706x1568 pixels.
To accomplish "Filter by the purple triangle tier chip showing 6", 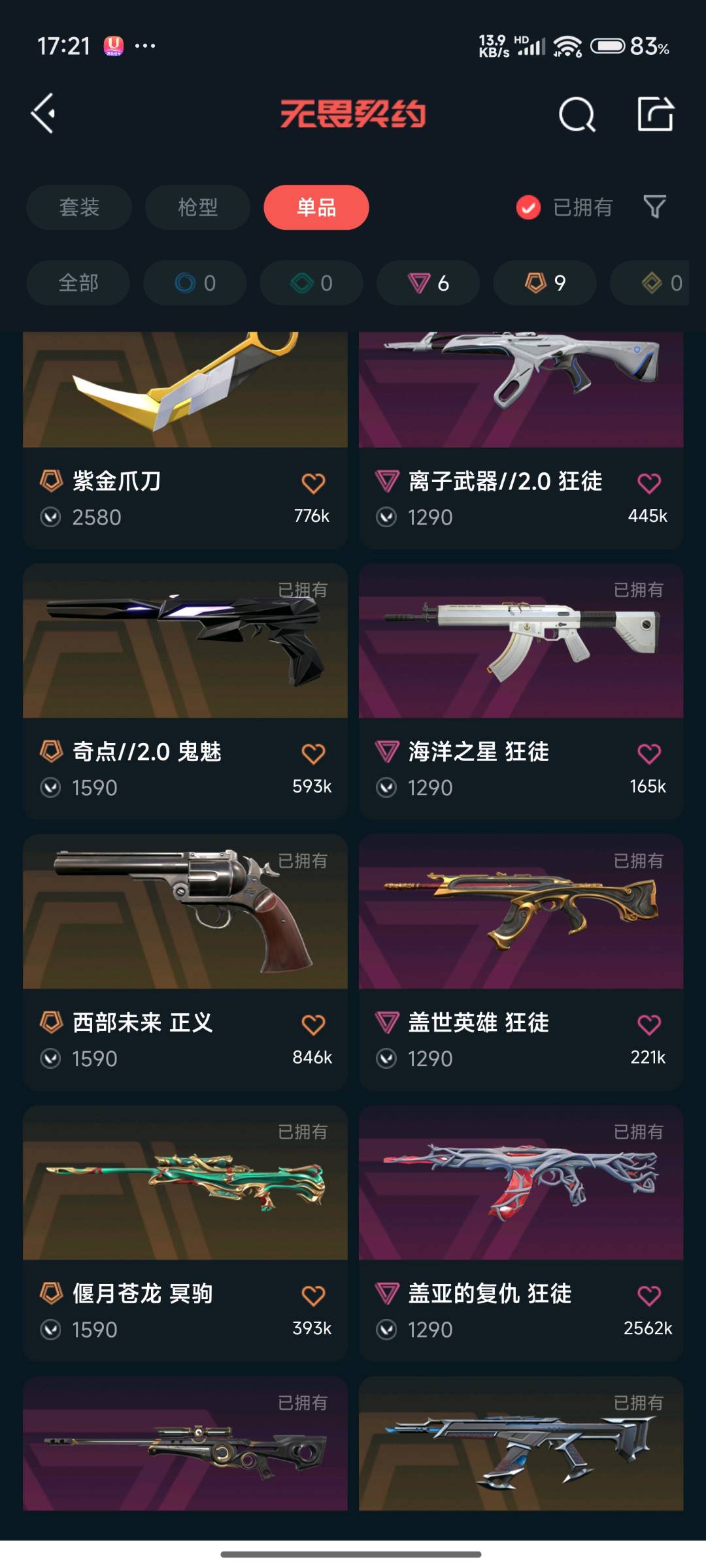I will click(x=428, y=283).
